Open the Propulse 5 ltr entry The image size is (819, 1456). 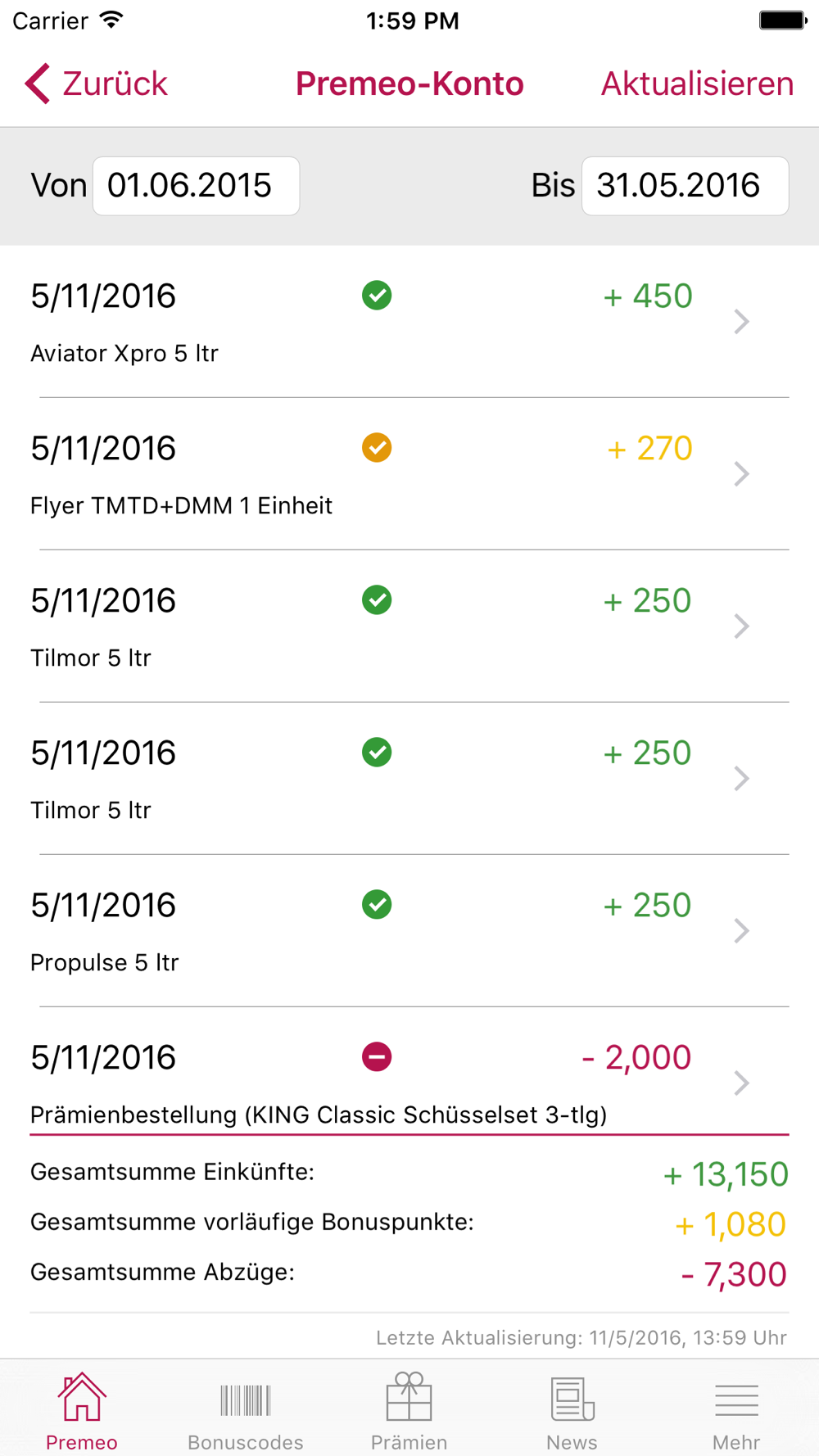click(x=409, y=931)
